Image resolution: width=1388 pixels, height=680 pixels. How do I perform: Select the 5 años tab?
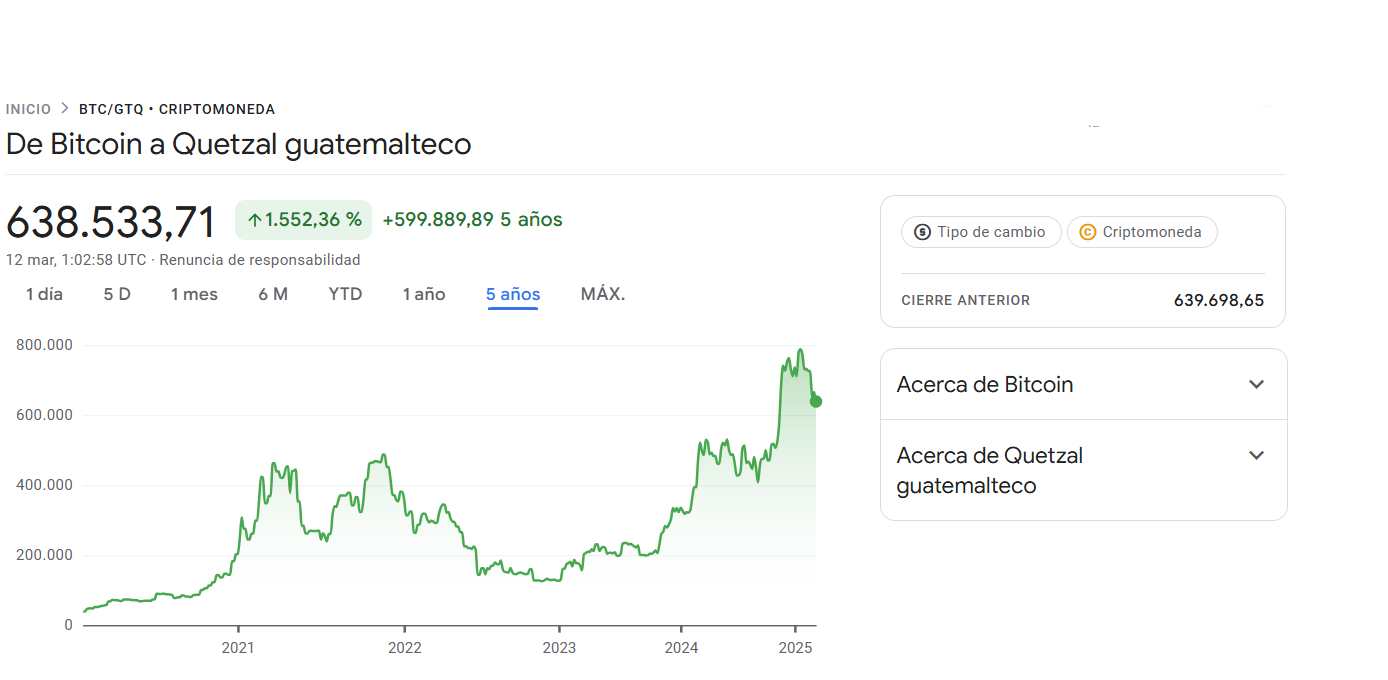513,294
